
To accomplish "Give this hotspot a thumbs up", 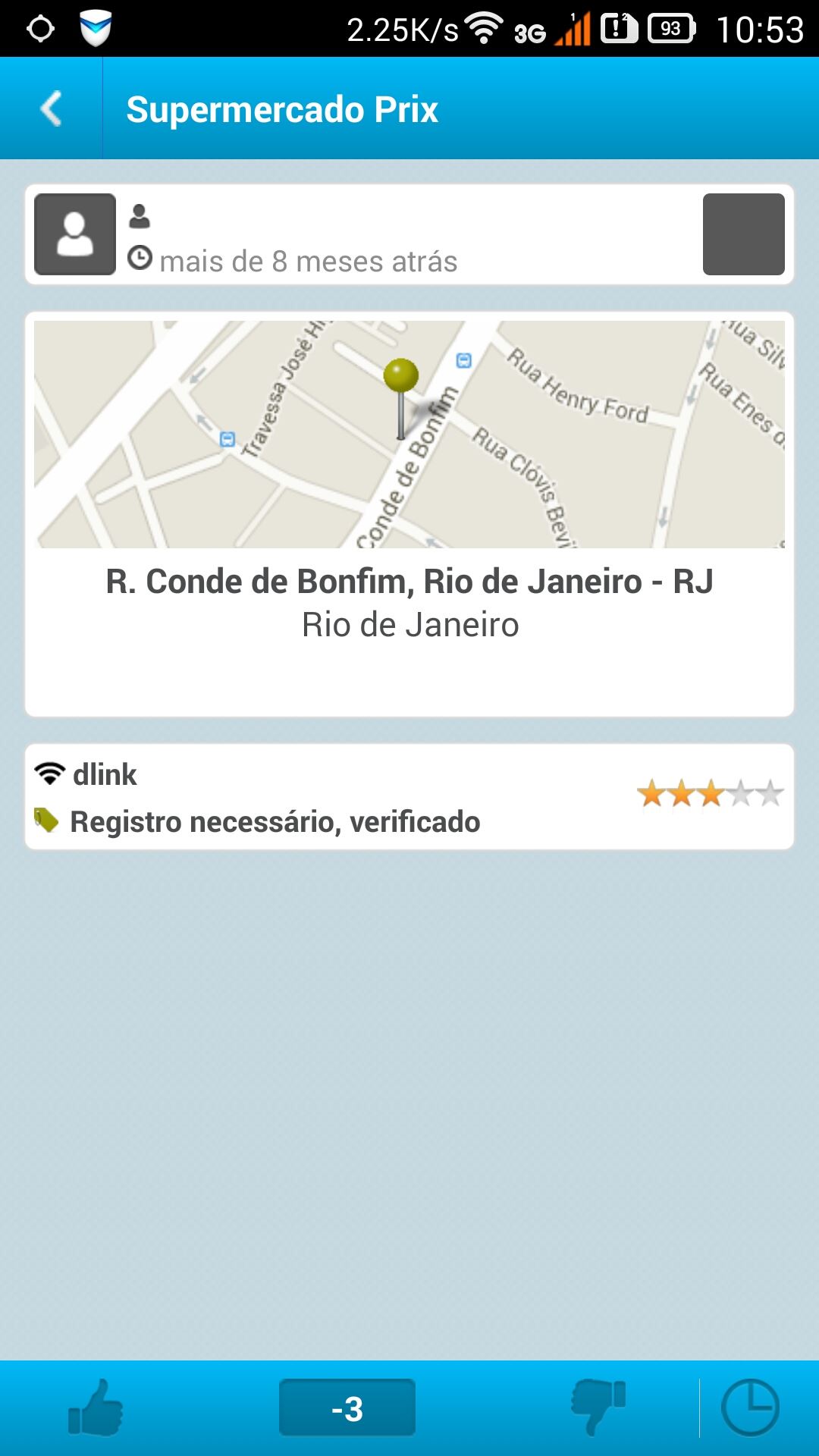I will [x=96, y=1408].
